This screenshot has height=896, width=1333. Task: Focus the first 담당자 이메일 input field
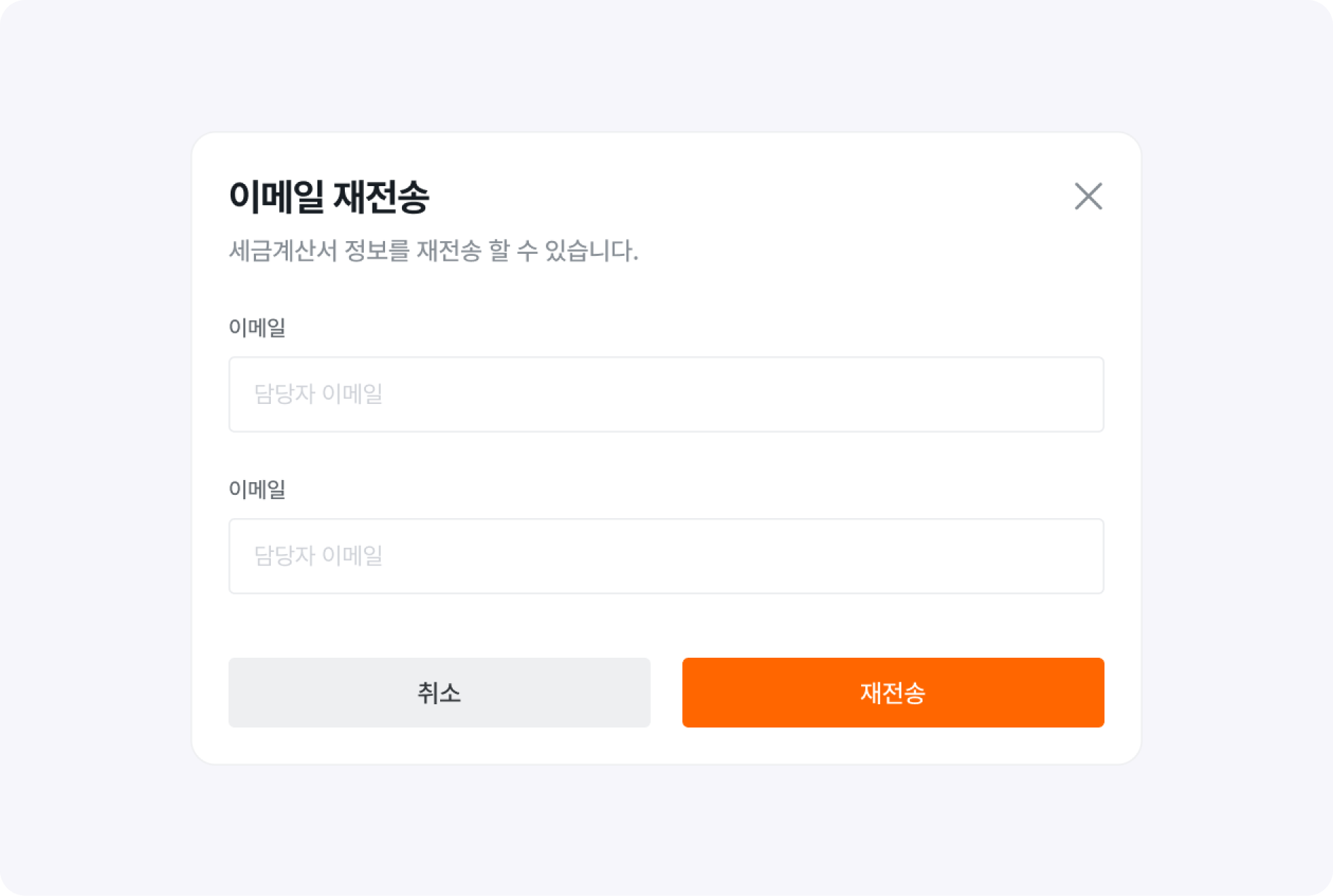point(666,394)
